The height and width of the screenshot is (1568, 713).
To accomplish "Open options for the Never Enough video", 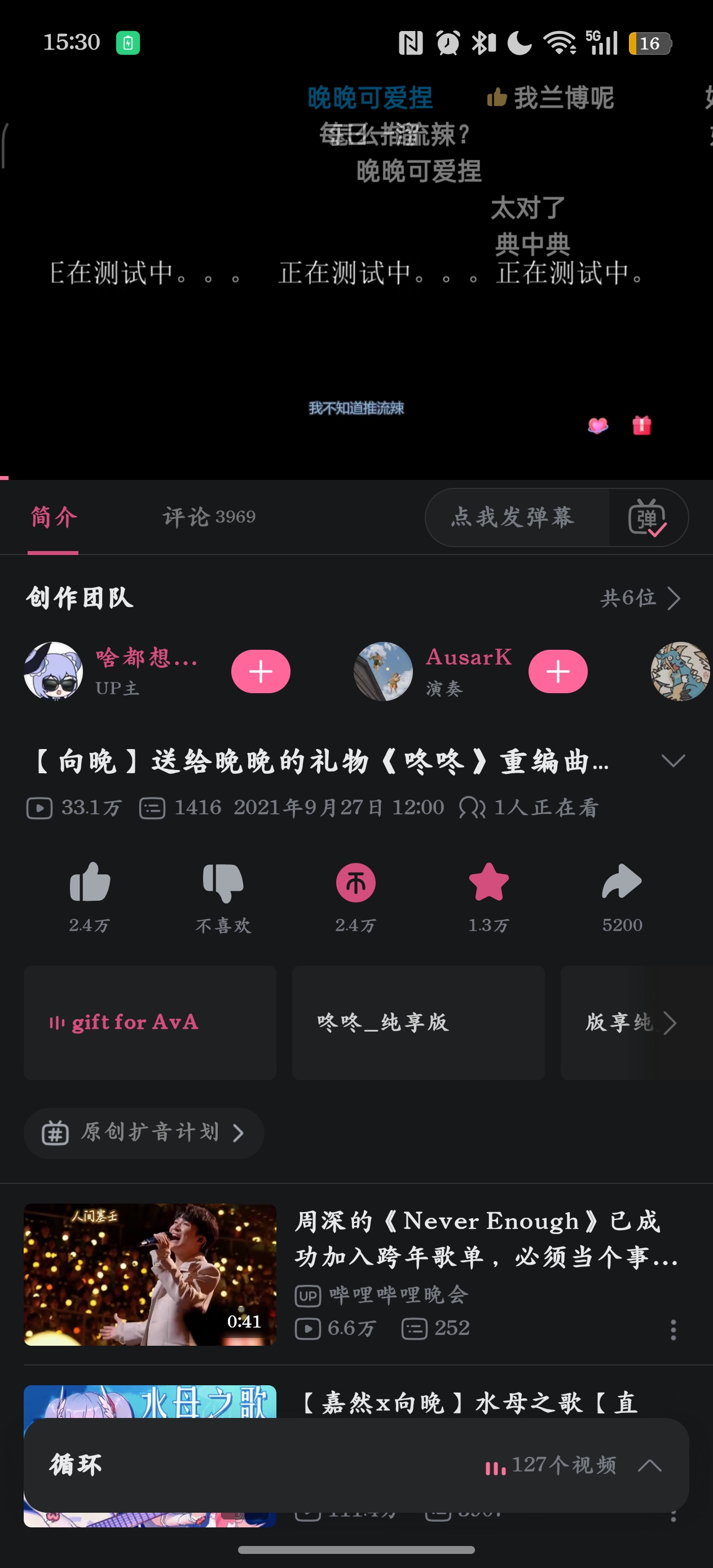I will point(673,1330).
